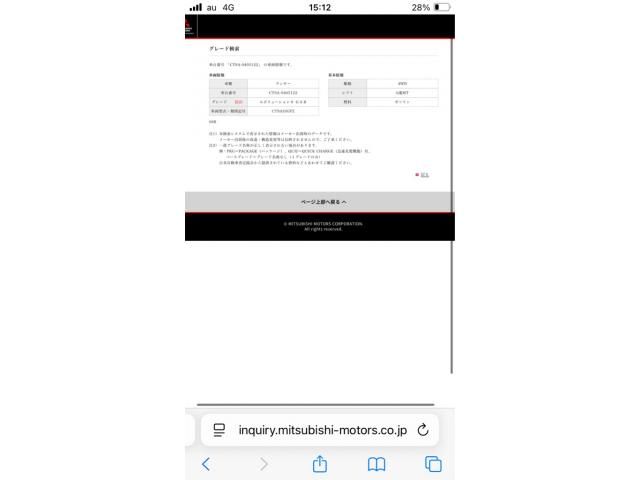The height and width of the screenshot is (480, 640).
Task: Open Safari bookmarks
Action: (x=376, y=464)
